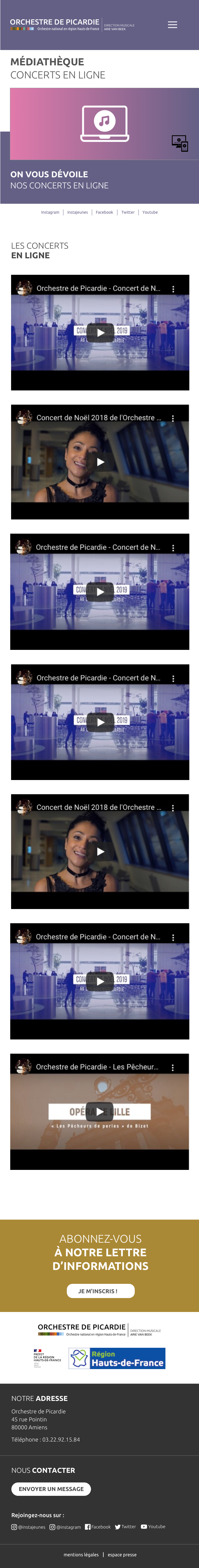Viewport: 199px width, 1568px height.
Task: Open the mentions légales link
Action: pyautogui.click(x=81, y=1555)
